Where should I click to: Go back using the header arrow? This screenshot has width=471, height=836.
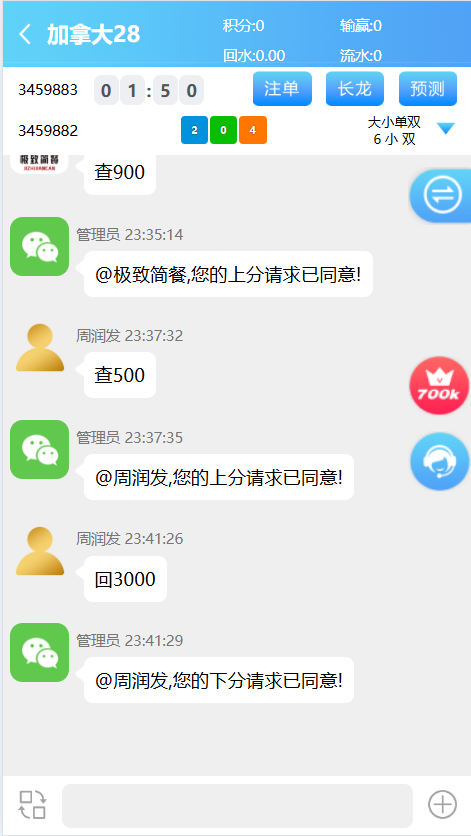25,34
